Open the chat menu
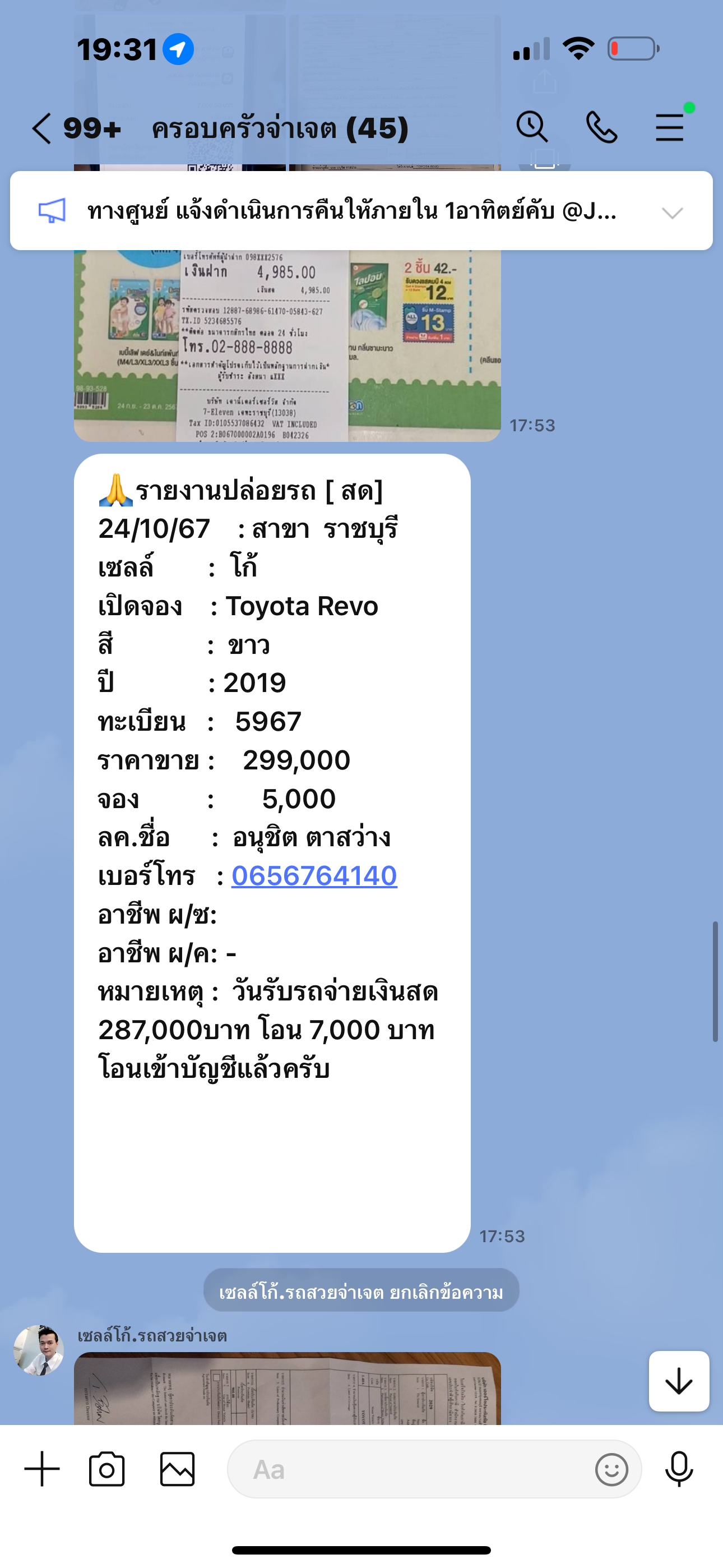The image size is (723, 1568). click(670, 127)
